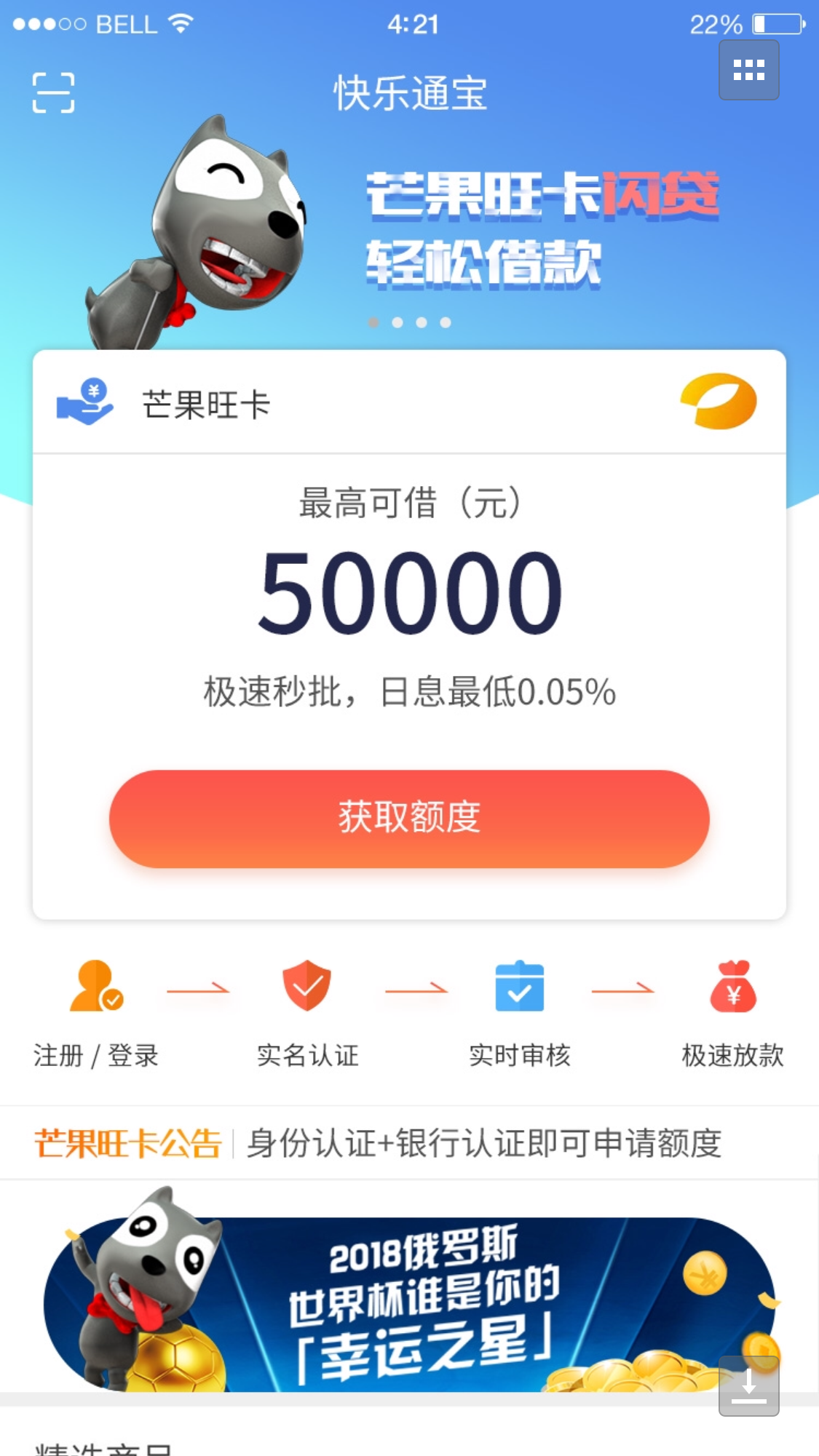Tap the 芒果旺卡 card header
Viewport: 819px width, 1456px height.
click(409, 402)
